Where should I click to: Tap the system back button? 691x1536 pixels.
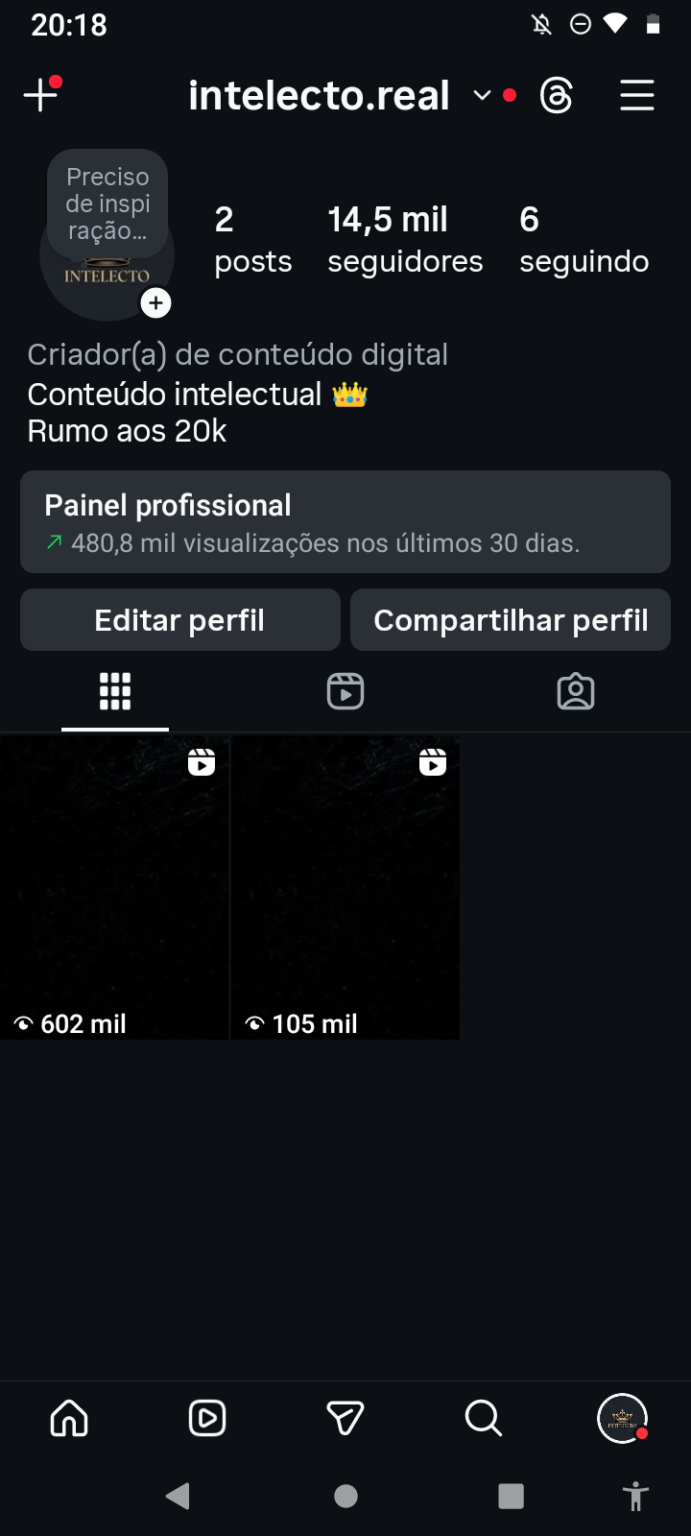[x=178, y=1496]
